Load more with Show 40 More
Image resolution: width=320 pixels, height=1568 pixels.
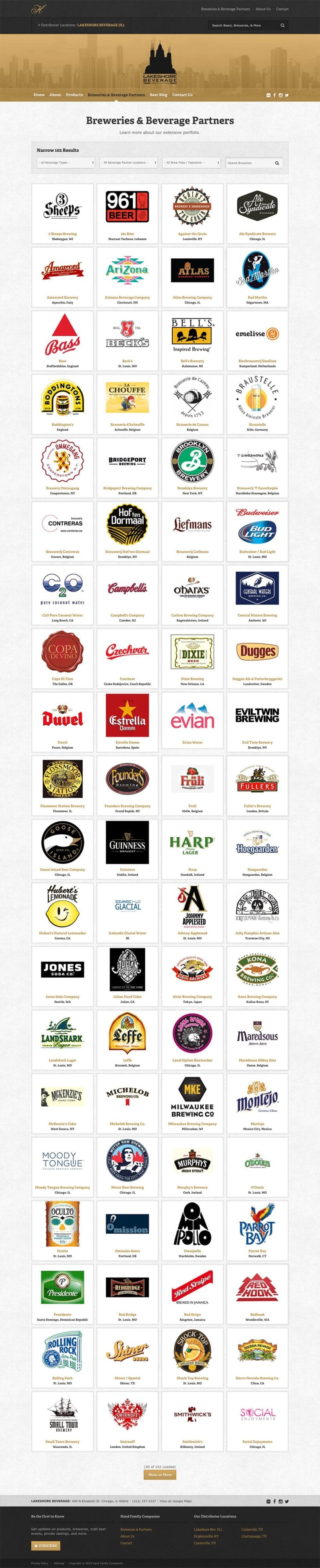tap(160, 1475)
